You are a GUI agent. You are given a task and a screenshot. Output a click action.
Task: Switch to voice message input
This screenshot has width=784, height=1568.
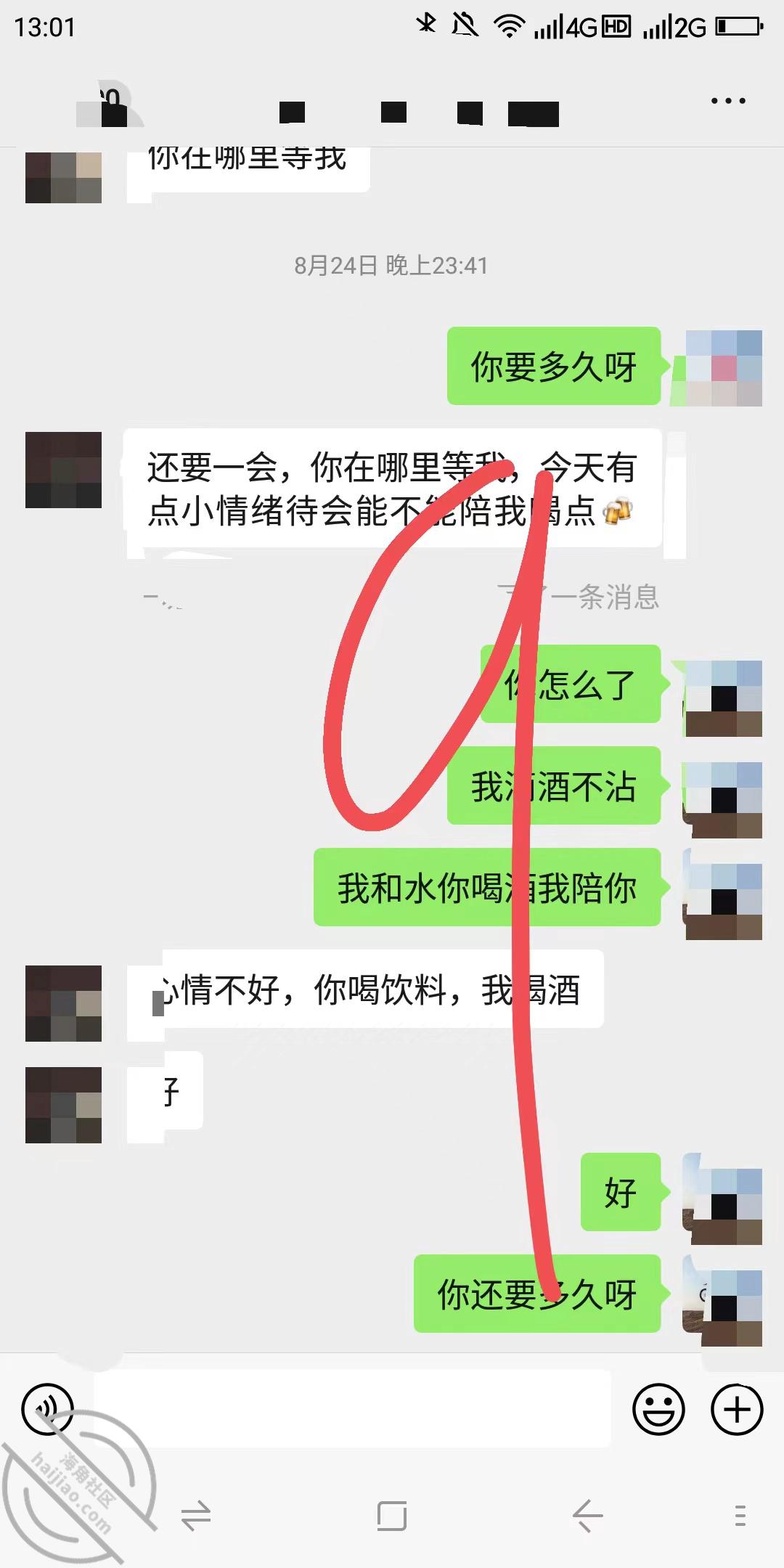tap(48, 1410)
